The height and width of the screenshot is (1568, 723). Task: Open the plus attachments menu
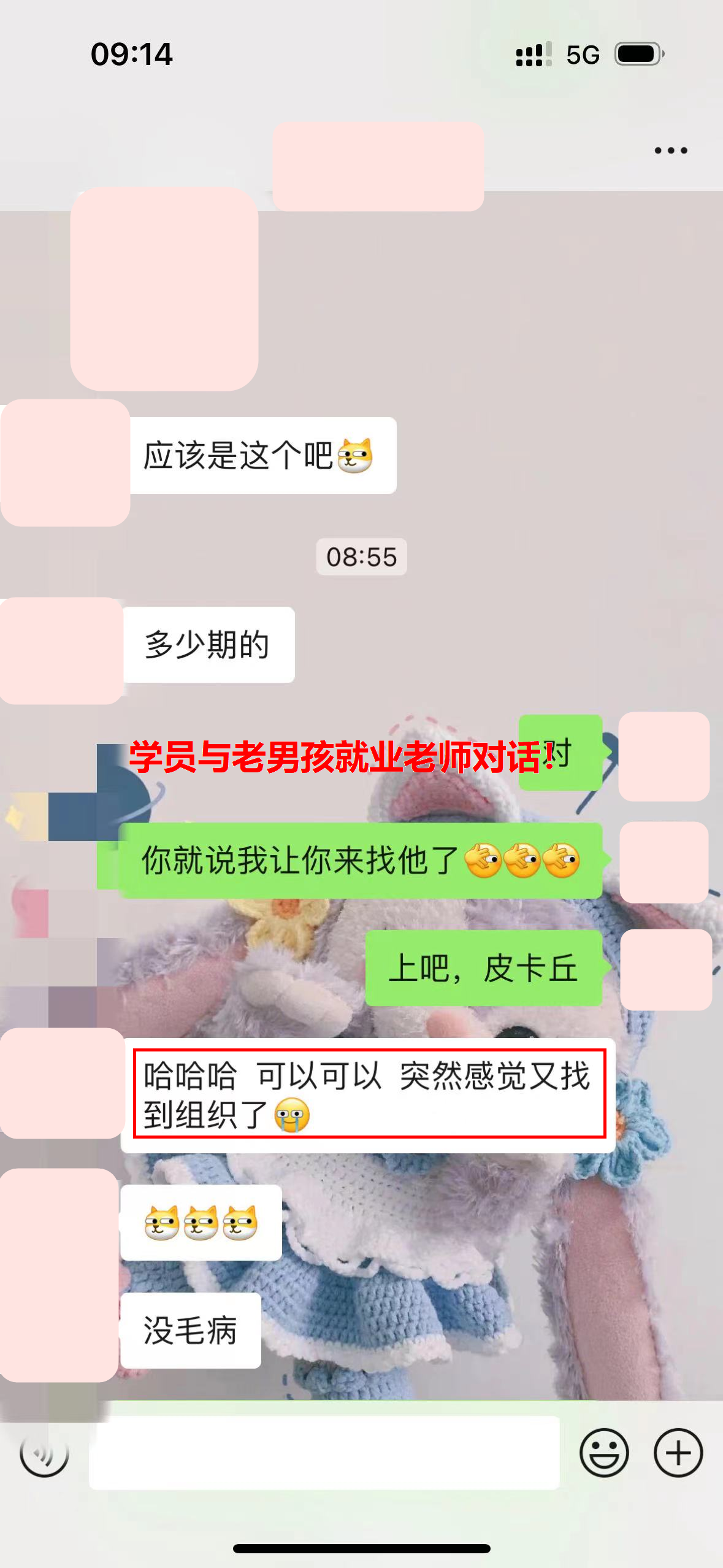point(678,1453)
